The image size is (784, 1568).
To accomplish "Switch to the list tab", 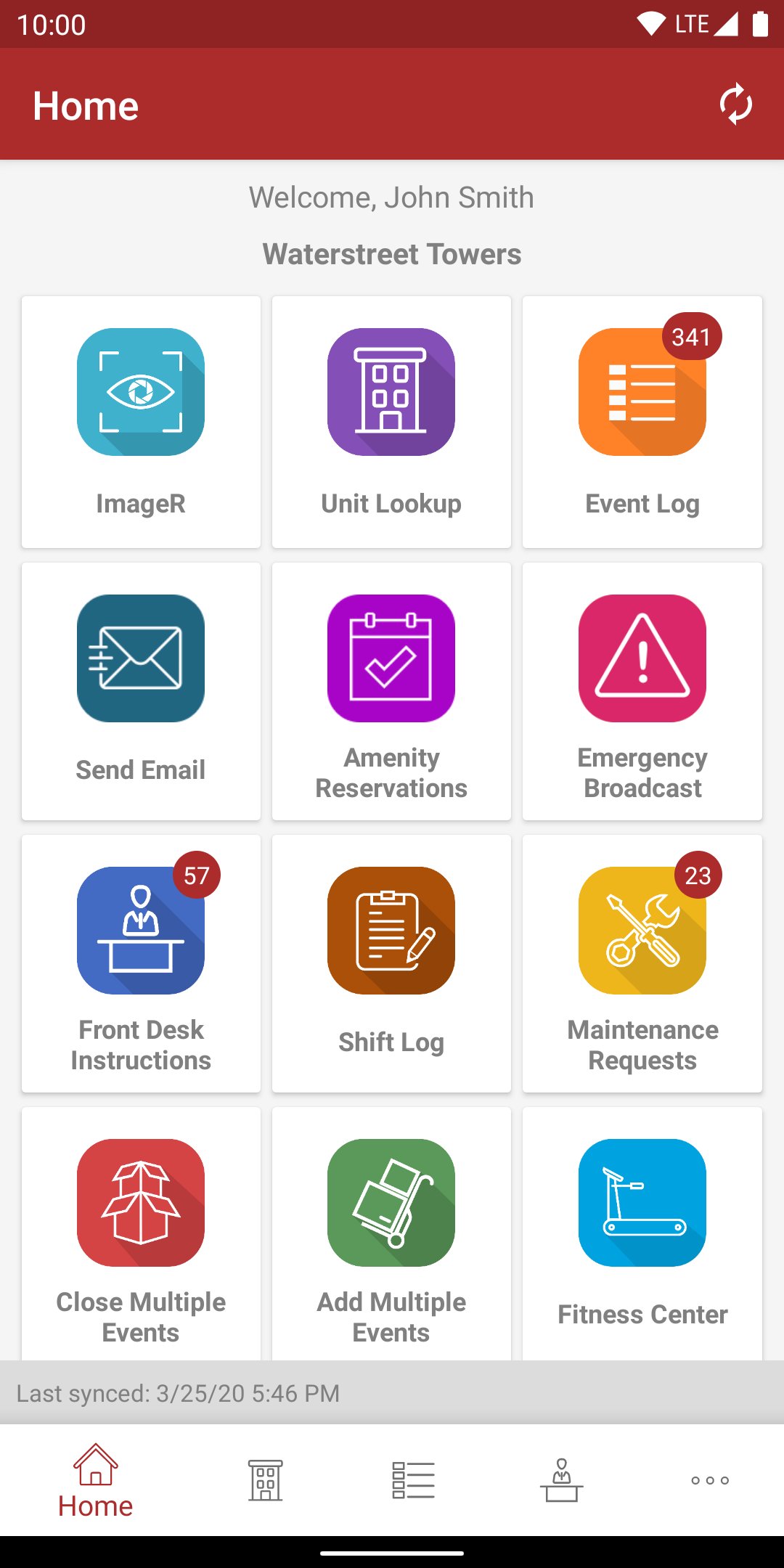I will (414, 1481).
